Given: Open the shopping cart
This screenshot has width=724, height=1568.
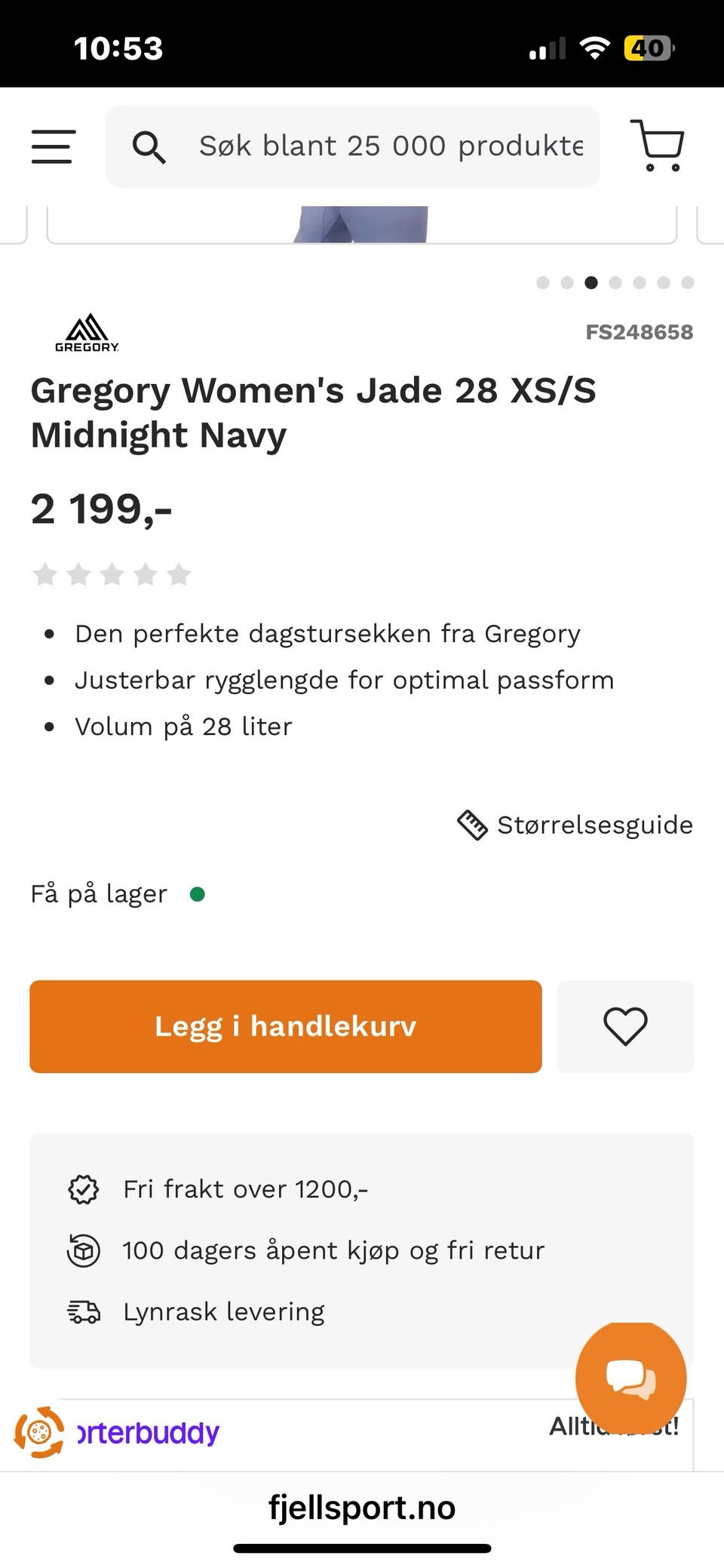Looking at the screenshot, I should click(x=658, y=144).
